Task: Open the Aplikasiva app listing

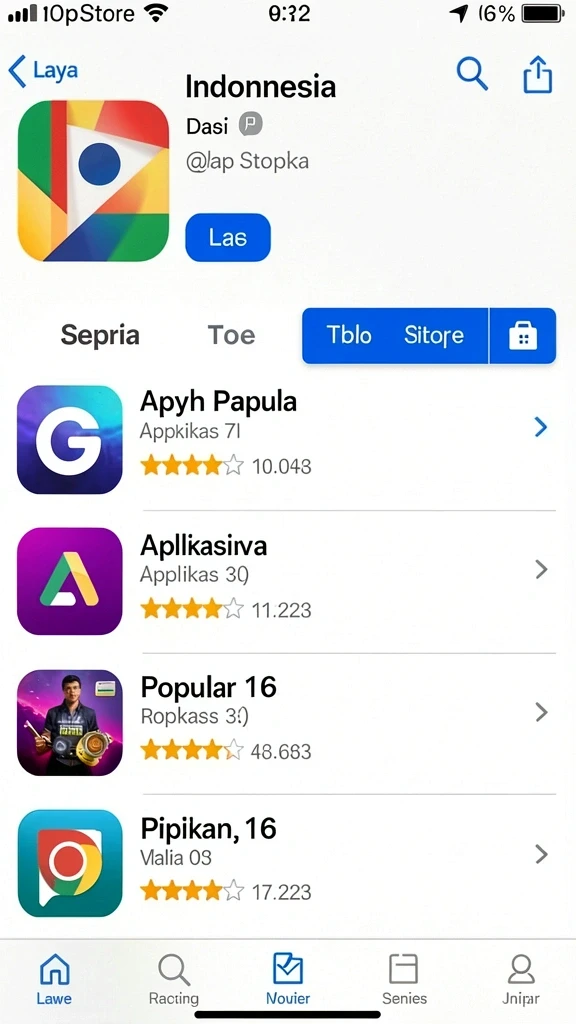Action: (288, 581)
